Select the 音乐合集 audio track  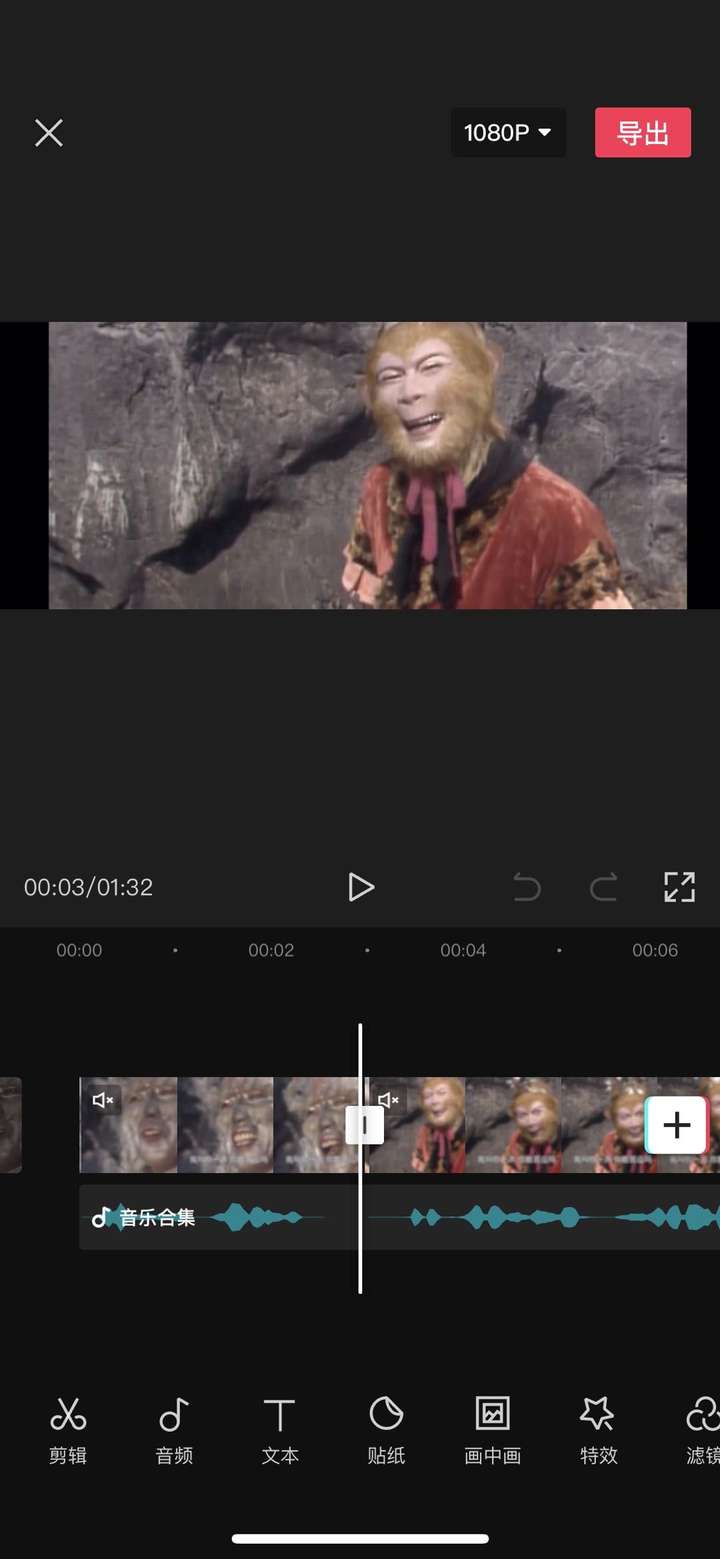(x=400, y=1217)
